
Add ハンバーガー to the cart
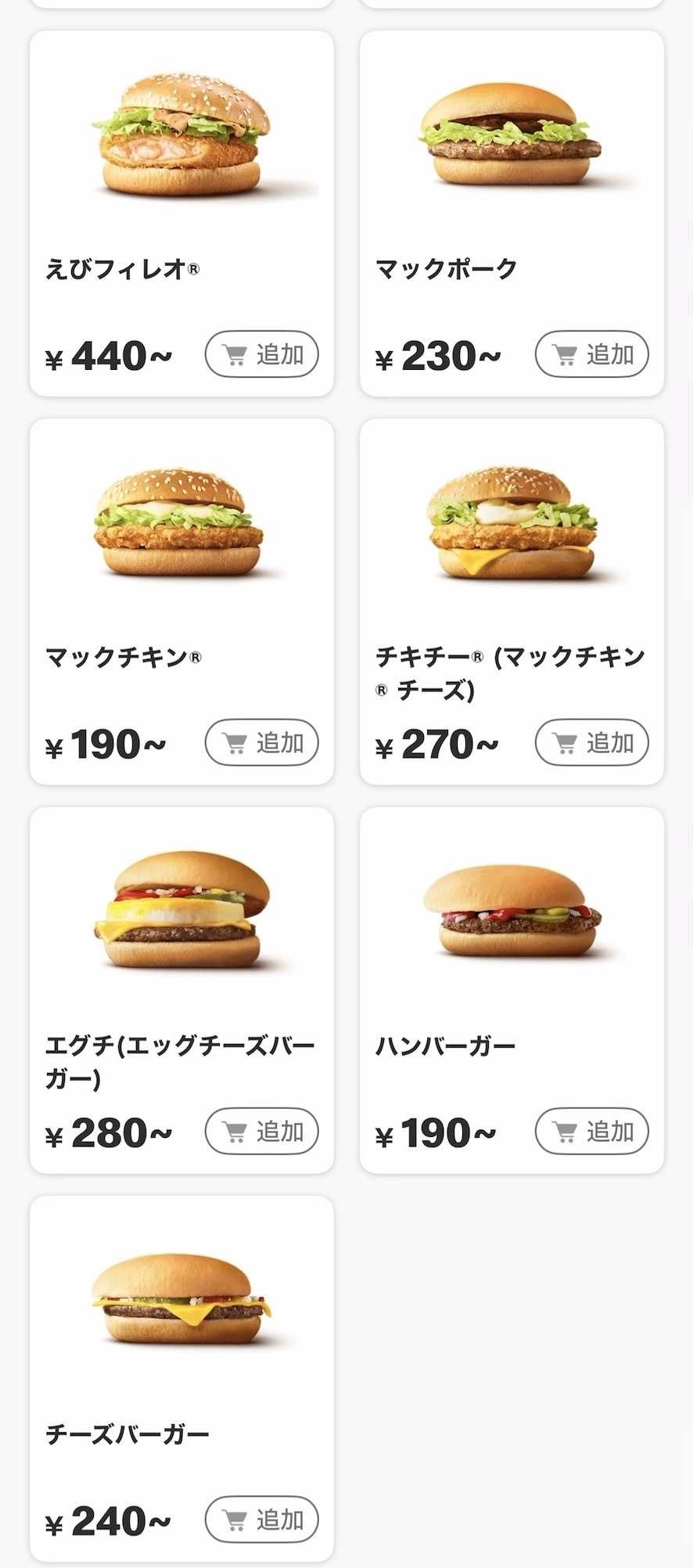(x=591, y=1131)
